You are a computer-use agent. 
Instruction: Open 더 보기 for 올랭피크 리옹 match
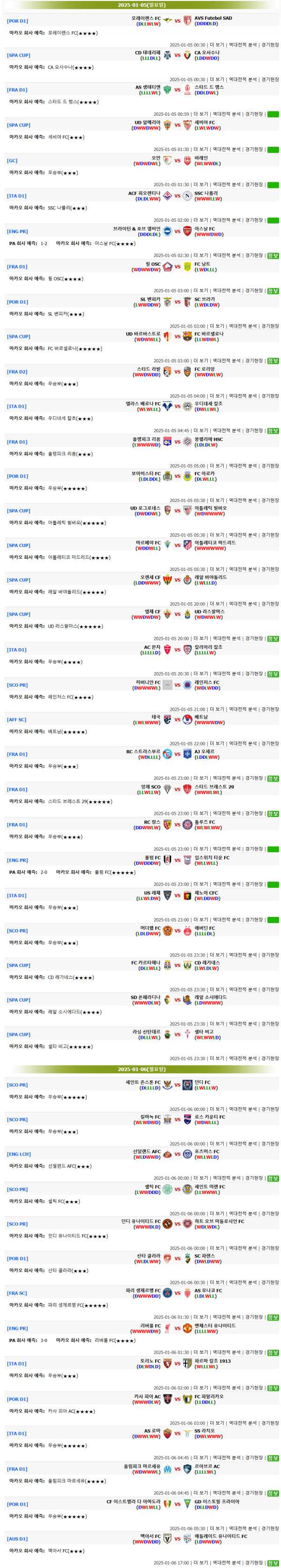pos(216,466)
